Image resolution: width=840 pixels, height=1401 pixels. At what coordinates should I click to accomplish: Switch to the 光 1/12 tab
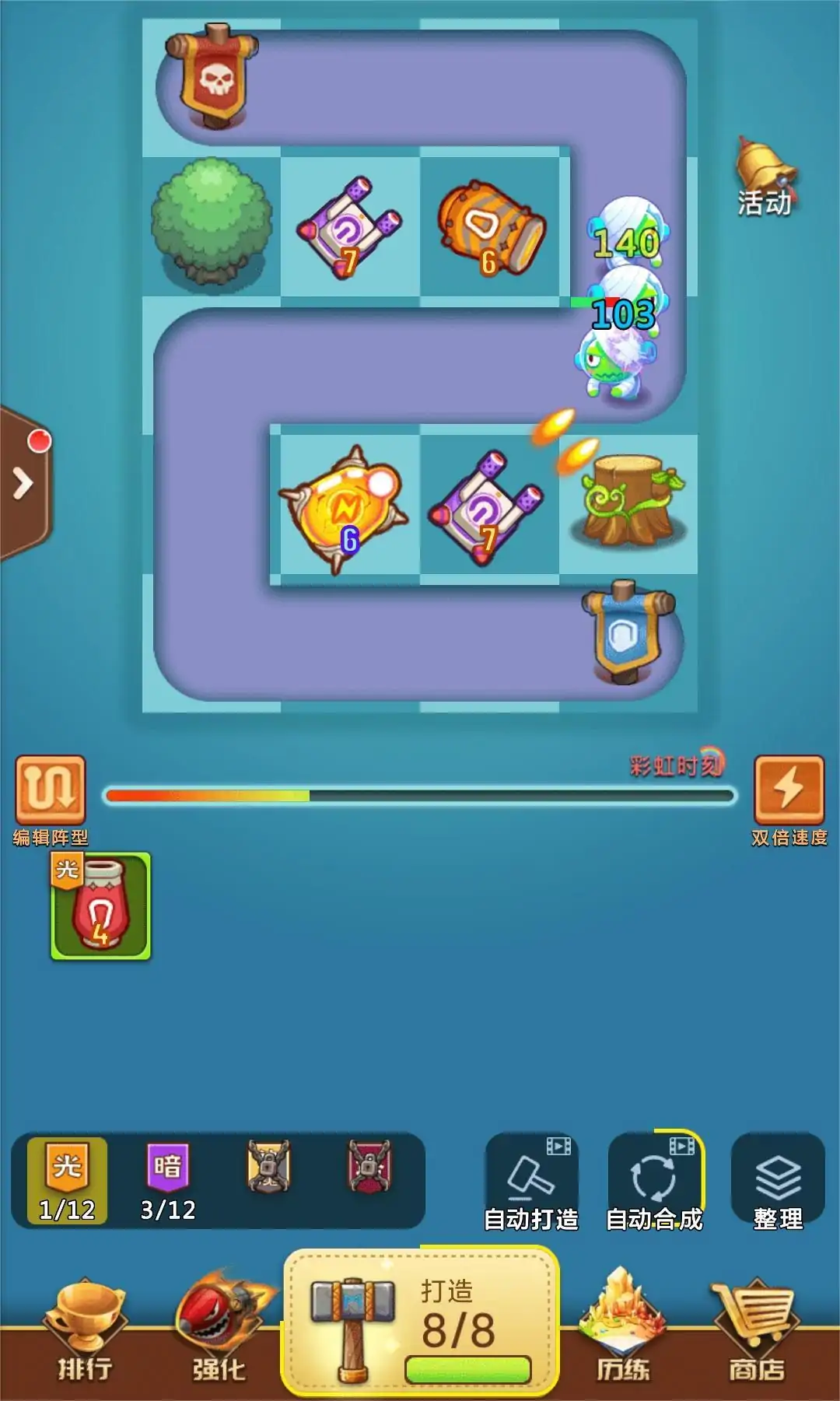pyautogui.click(x=67, y=1180)
